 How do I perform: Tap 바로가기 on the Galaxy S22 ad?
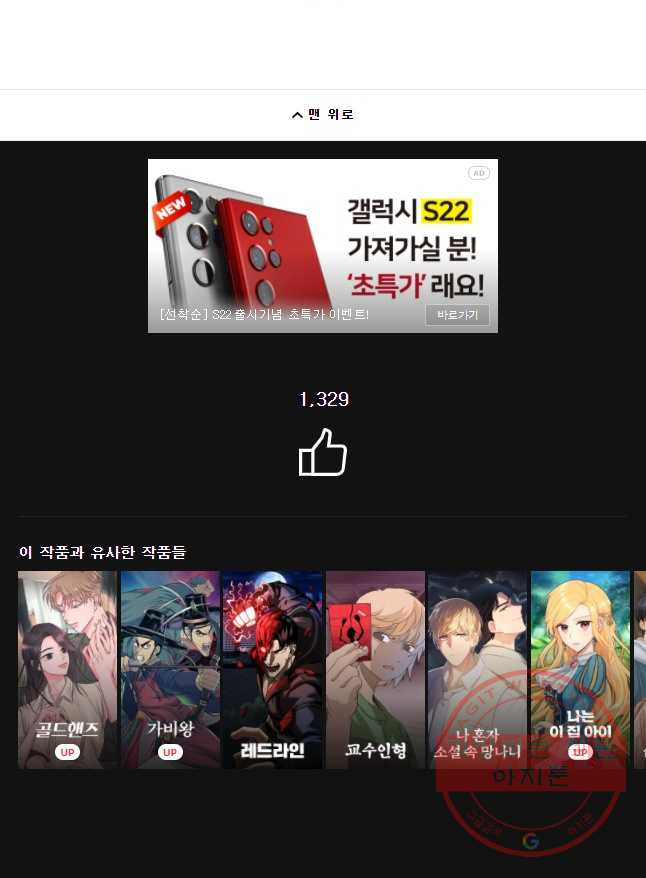[x=457, y=315]
